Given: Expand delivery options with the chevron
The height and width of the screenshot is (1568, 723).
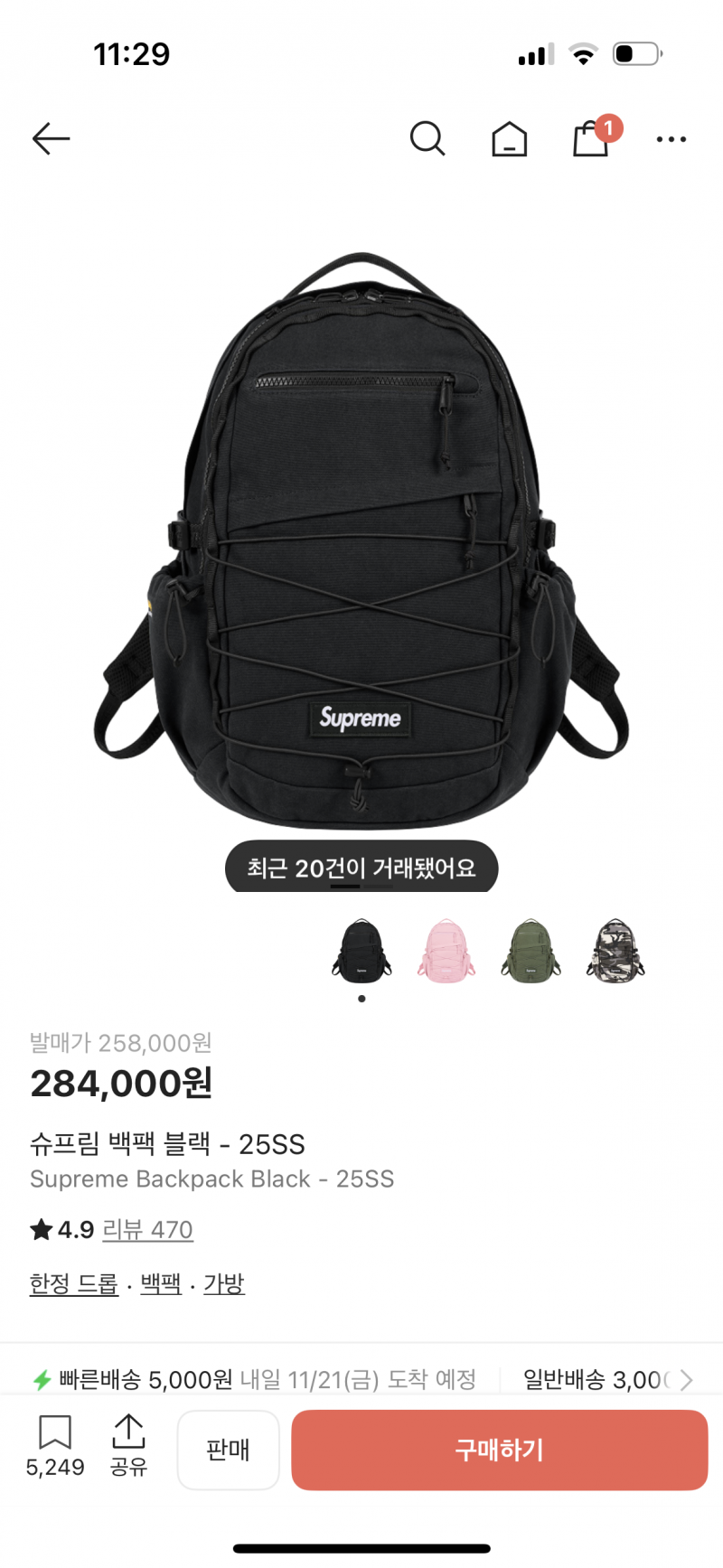Looking at the screenshot, I should click(x=687, y=1380).
